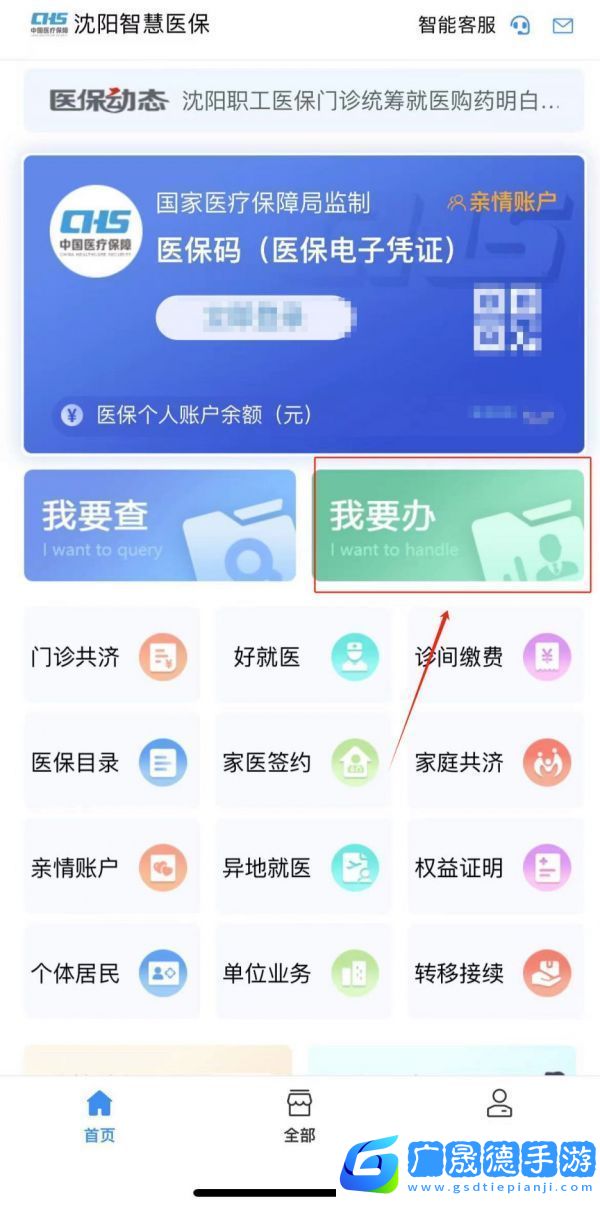Select 诊间缴费 payment service

point(495,657)
